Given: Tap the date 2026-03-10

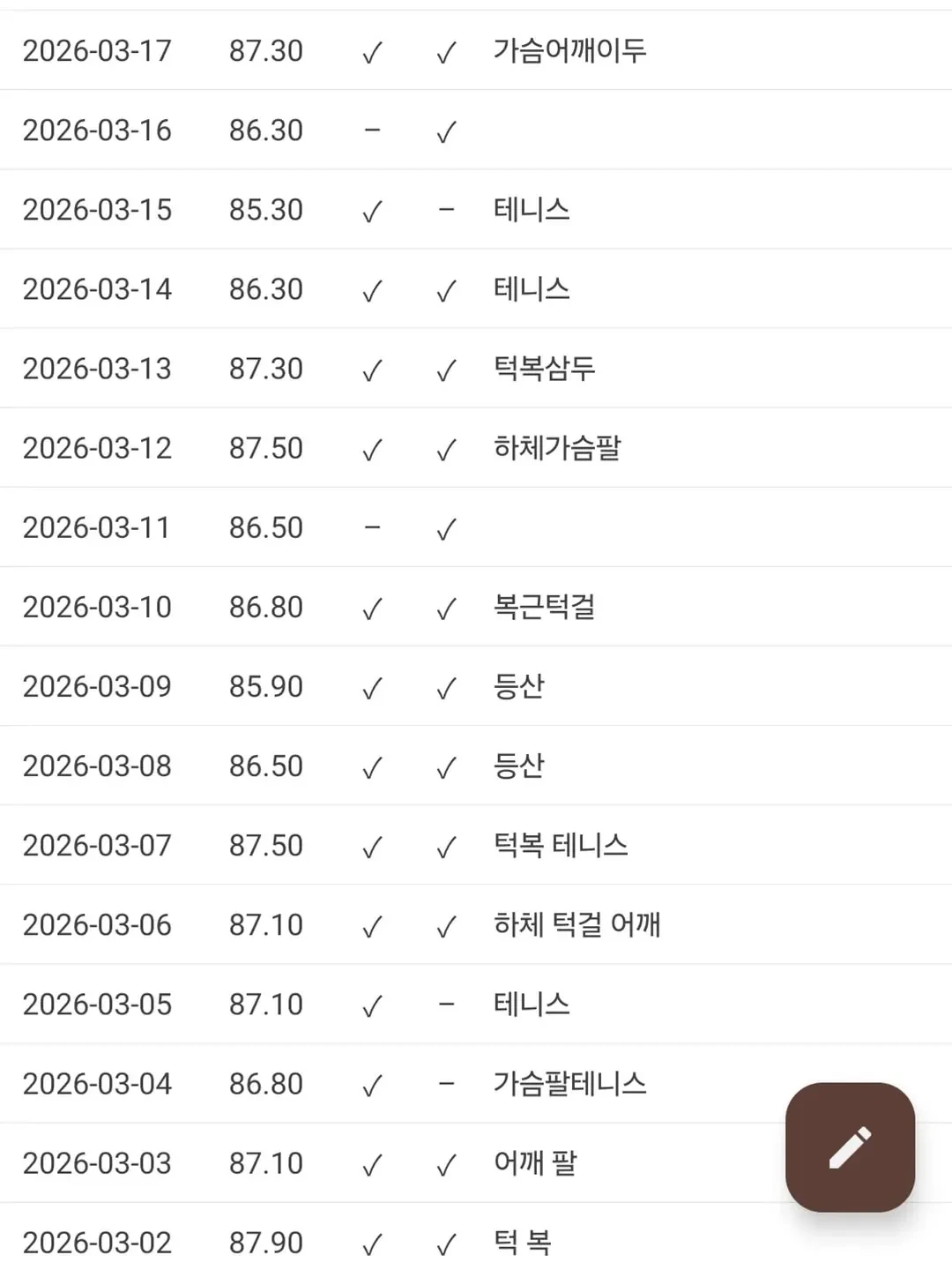Looking at the screenshot, I should click(x=98, y=607).
